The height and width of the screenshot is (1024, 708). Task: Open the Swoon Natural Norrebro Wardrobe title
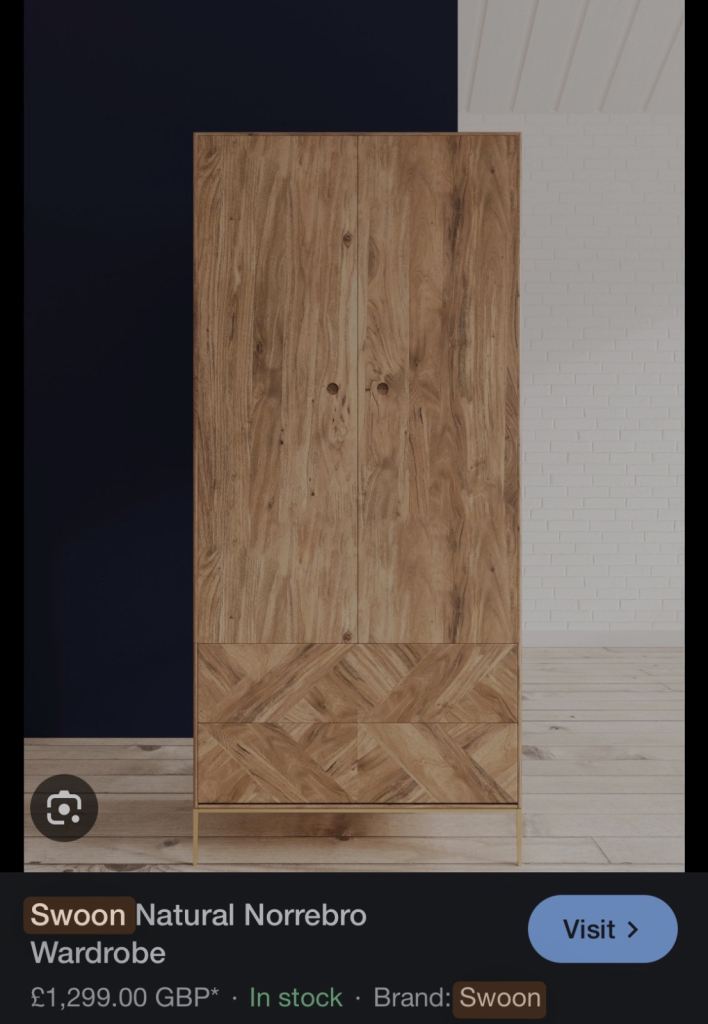pos(198,933)
